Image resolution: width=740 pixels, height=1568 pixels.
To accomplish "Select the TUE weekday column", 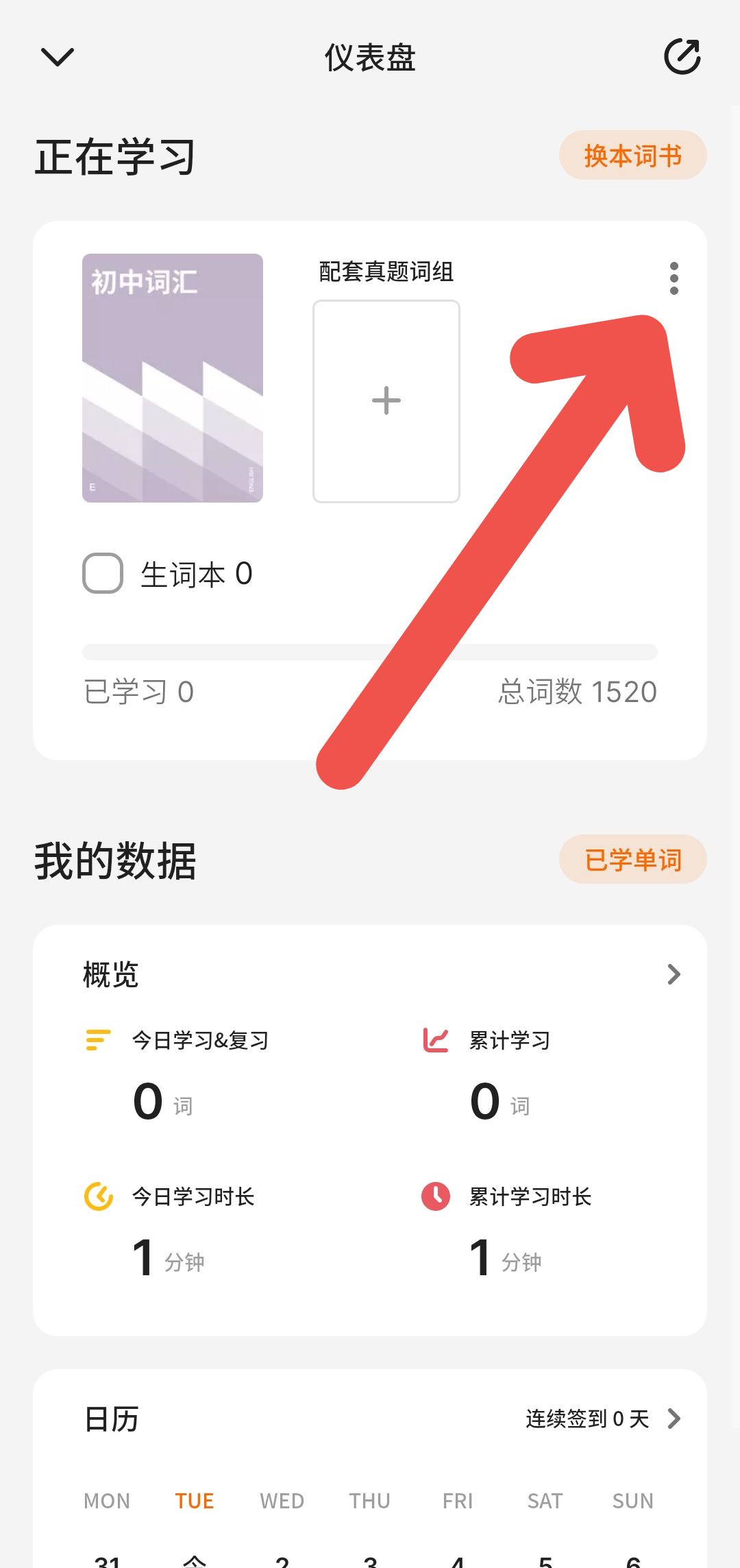I will 194,1501.
